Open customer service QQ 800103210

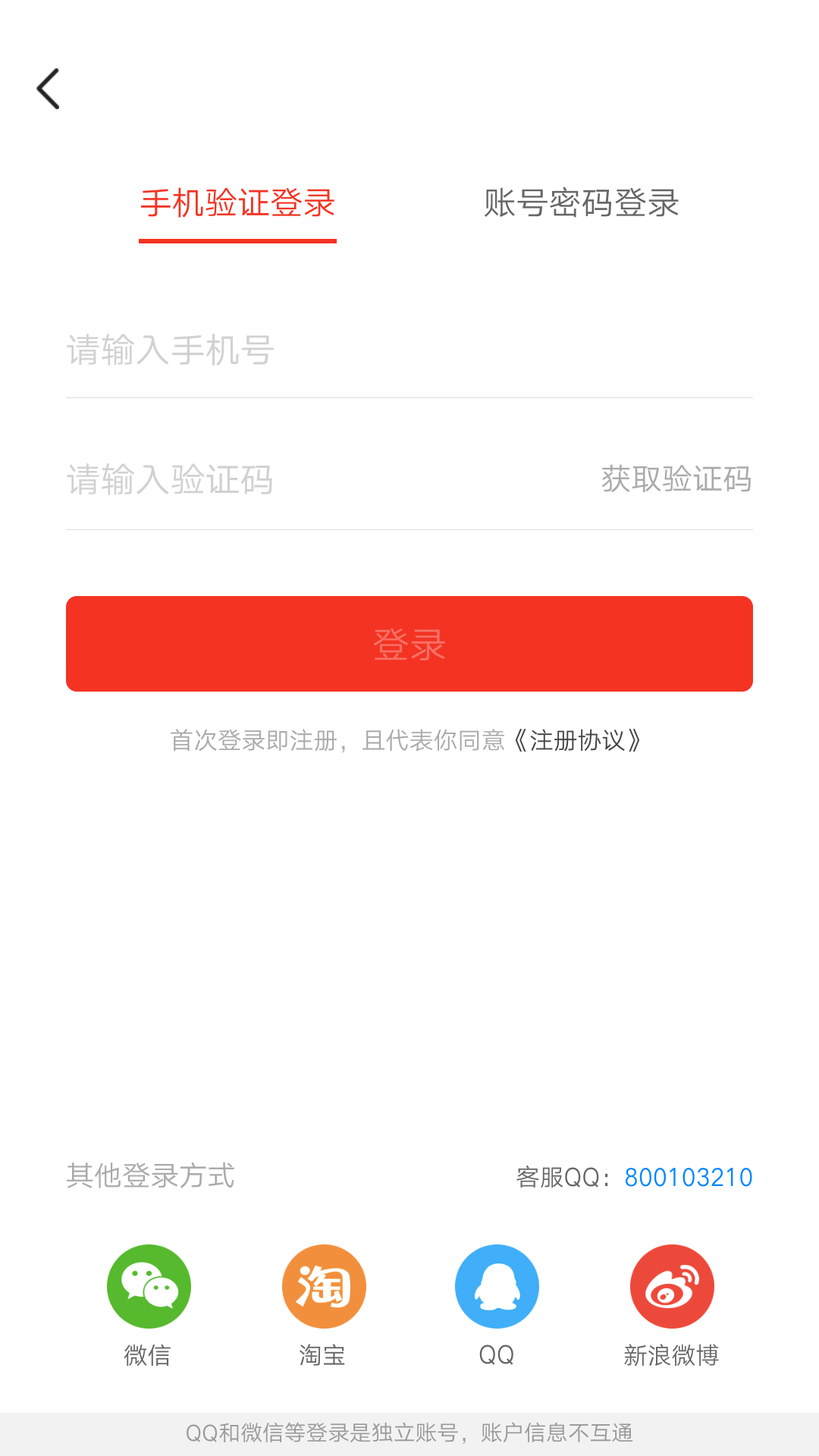[688, 1177]
